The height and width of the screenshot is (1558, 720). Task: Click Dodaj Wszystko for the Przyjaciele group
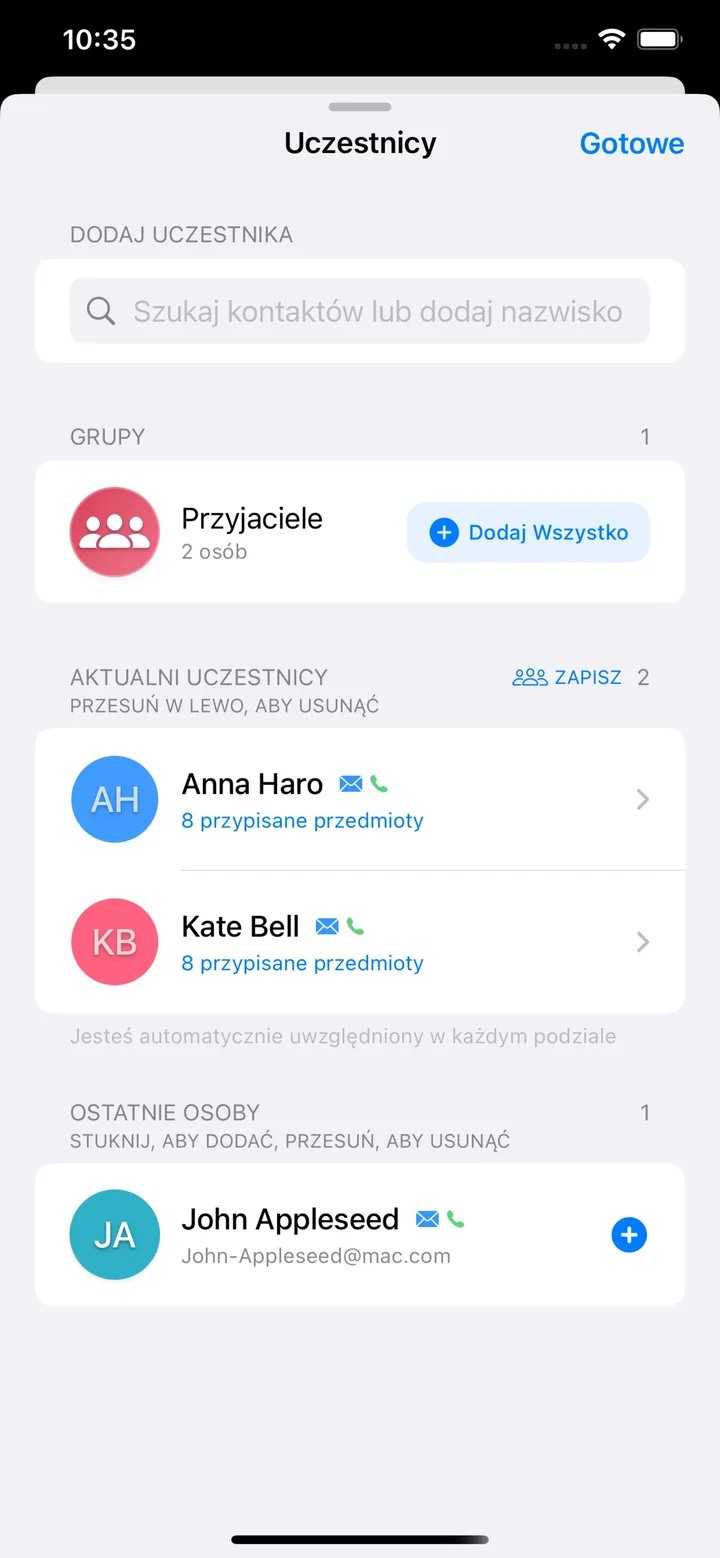(527, 532)
